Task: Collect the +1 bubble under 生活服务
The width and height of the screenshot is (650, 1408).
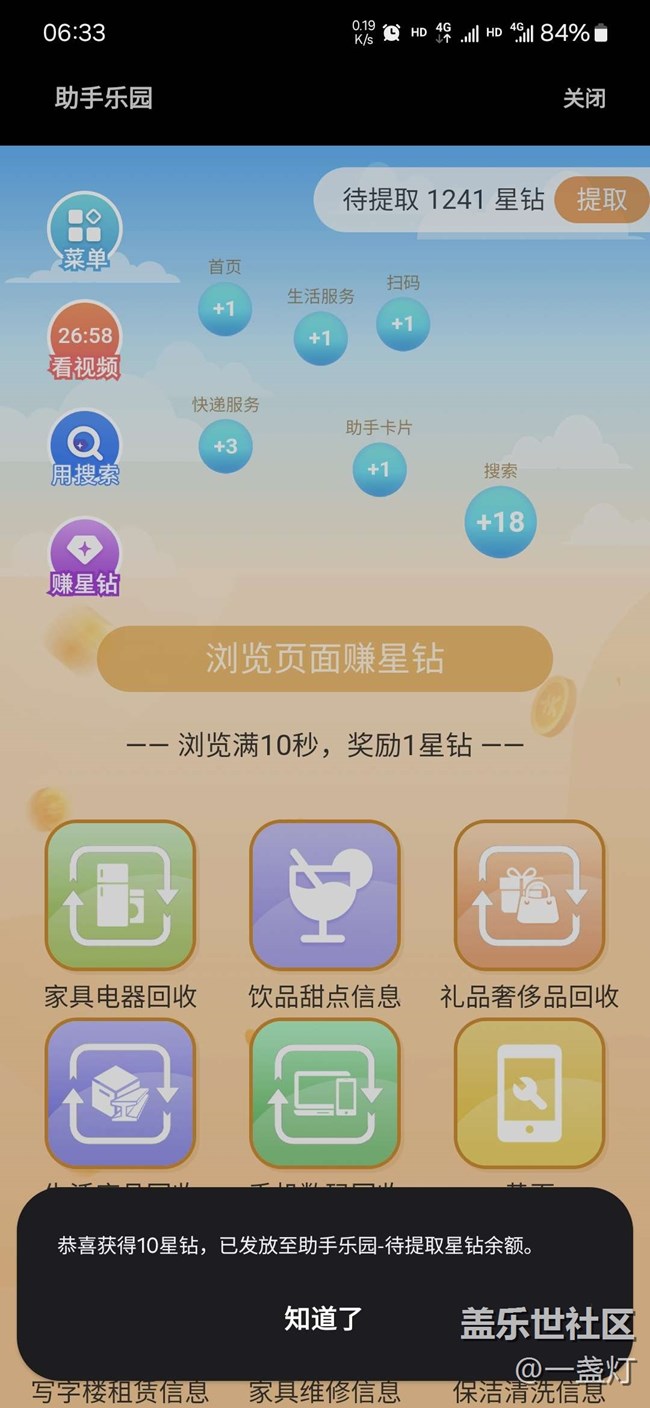Action: click(x=320, y=338)
